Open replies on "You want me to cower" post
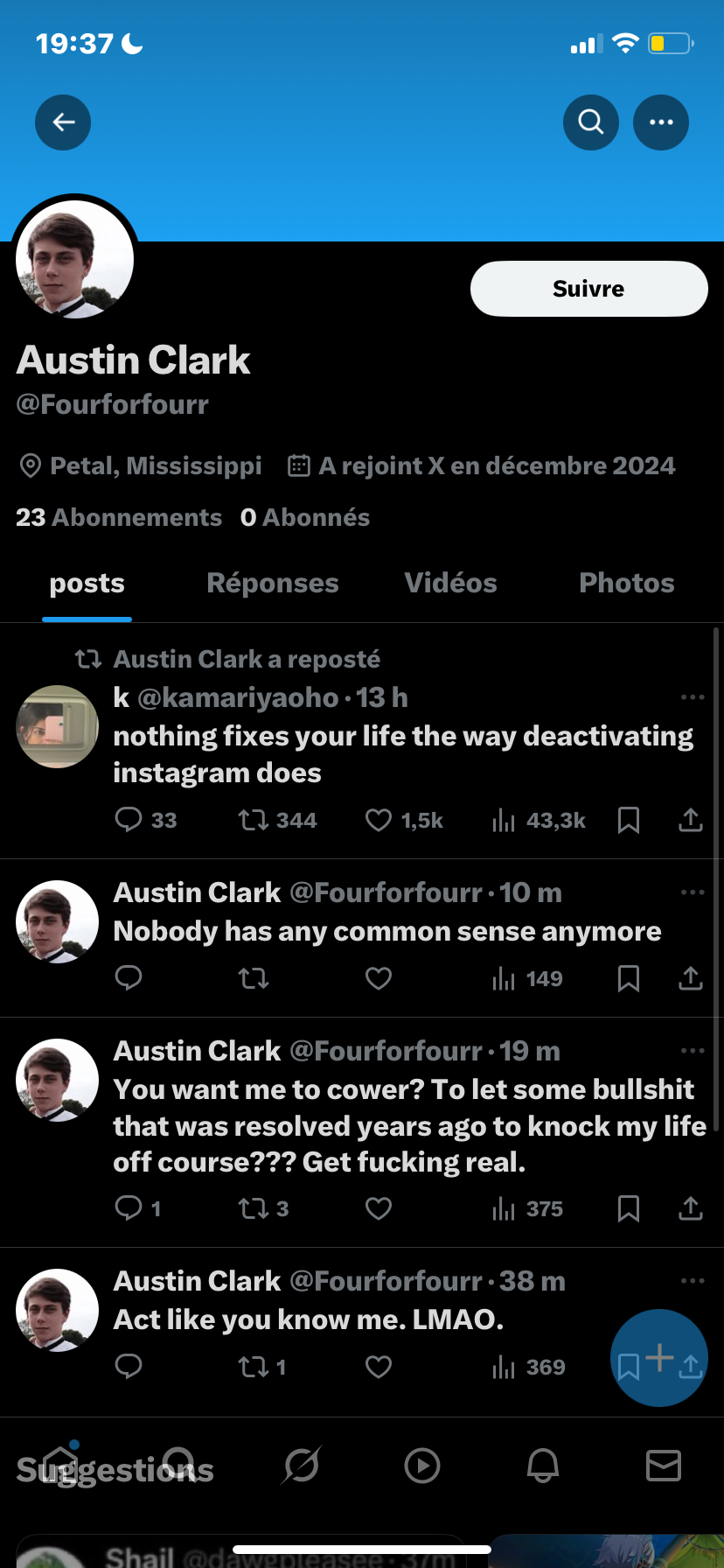 point(129,1208)
